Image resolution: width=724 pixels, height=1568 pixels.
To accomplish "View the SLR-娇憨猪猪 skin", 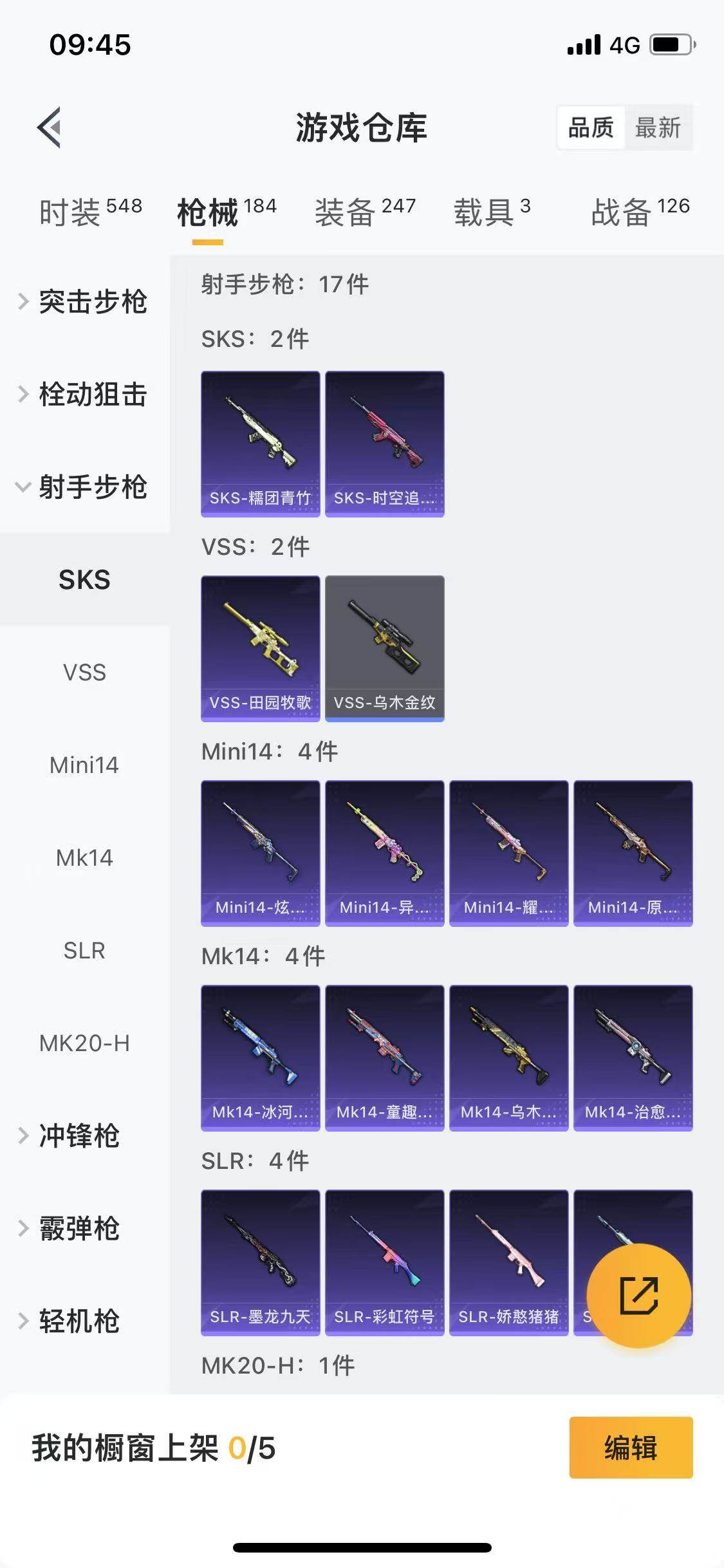I will click(x=509, y=1262).
